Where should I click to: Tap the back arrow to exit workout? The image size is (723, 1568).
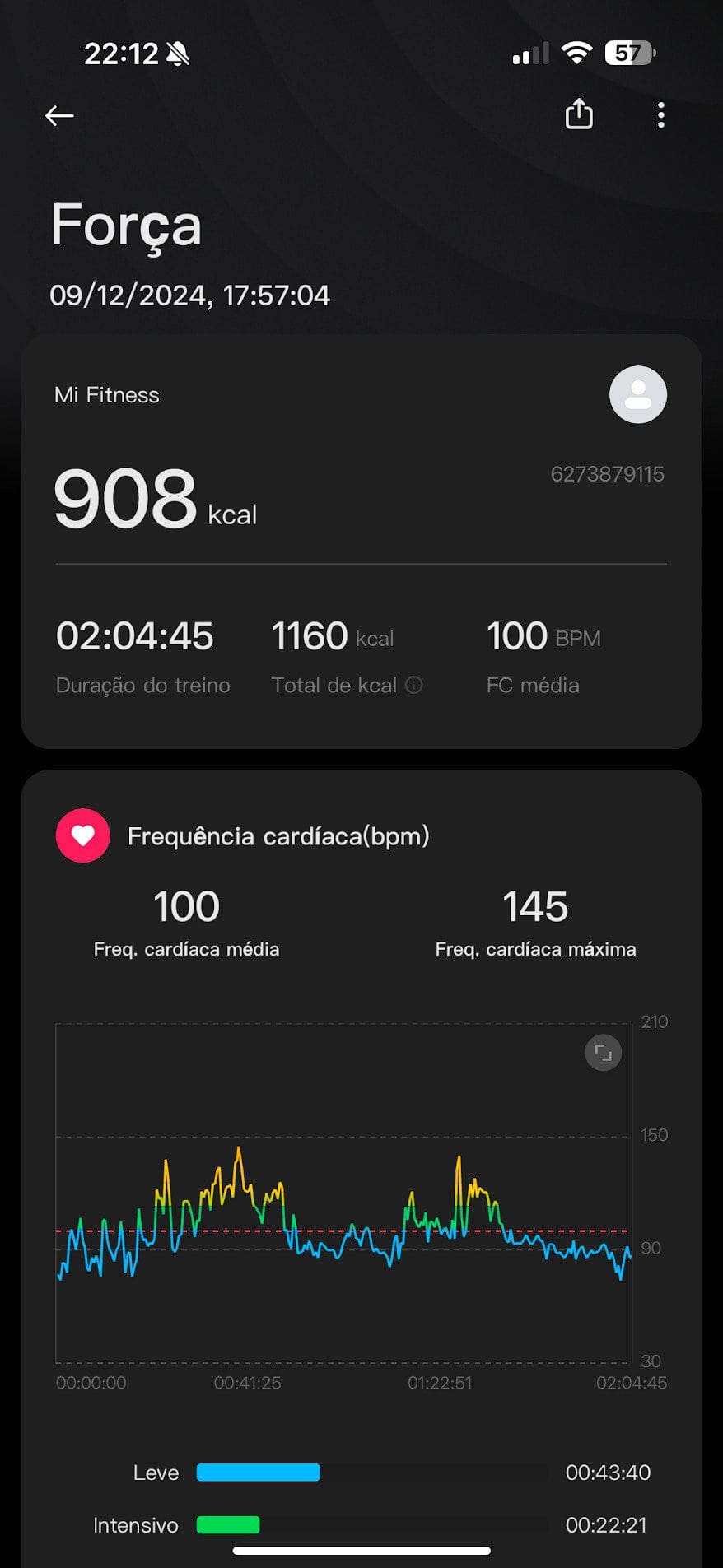[x=58, y=115]
